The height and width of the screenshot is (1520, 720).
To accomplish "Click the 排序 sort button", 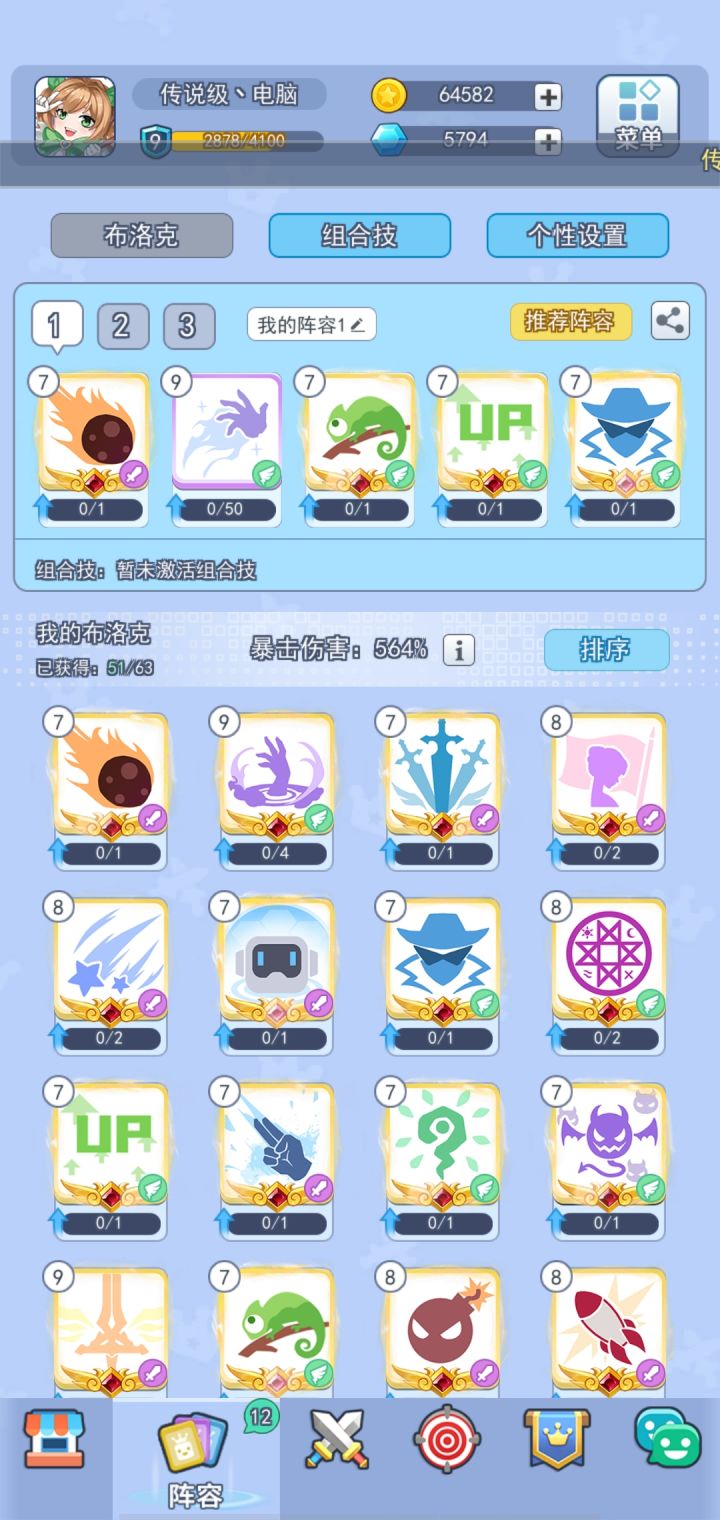I will (604, 651).
